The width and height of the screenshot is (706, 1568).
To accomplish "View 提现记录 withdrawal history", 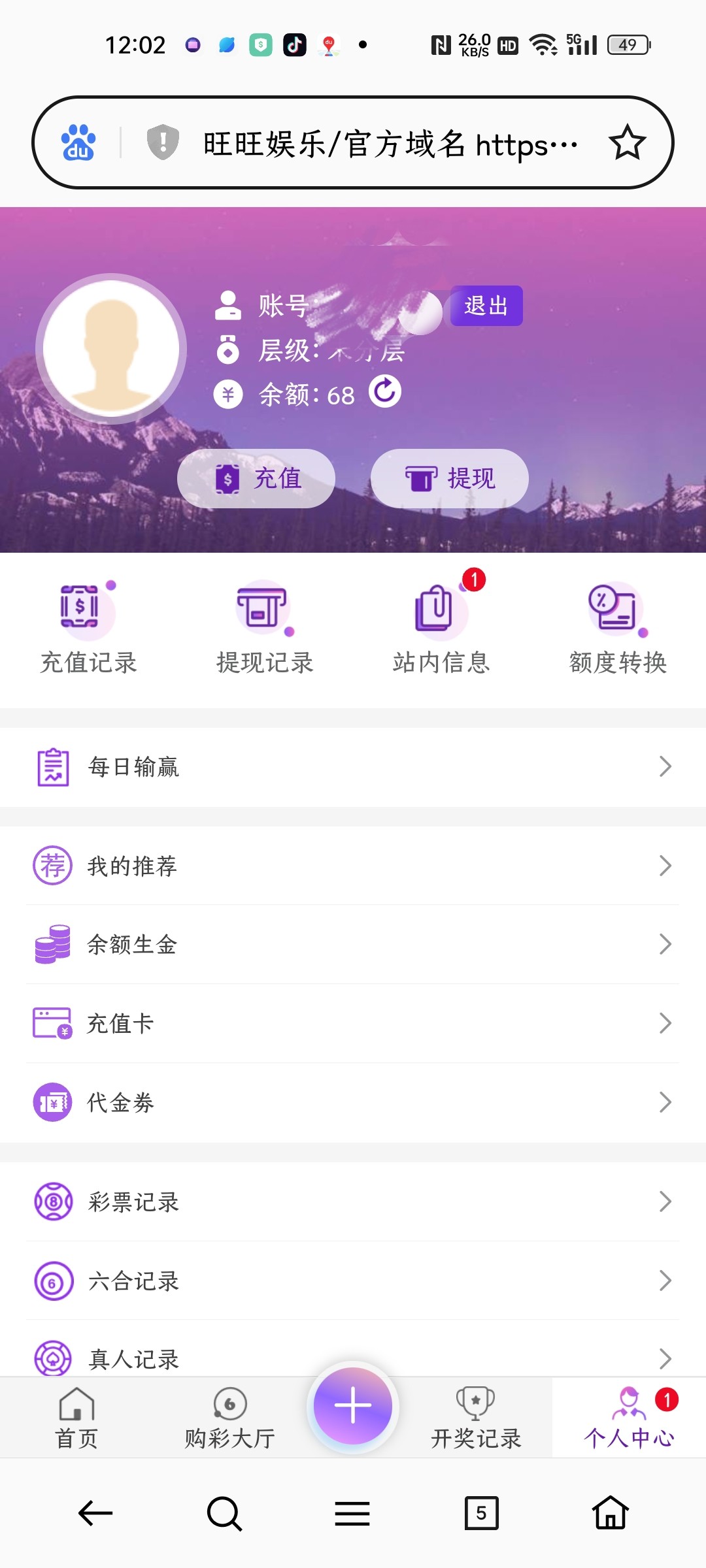I will click(x=265, y=627).
